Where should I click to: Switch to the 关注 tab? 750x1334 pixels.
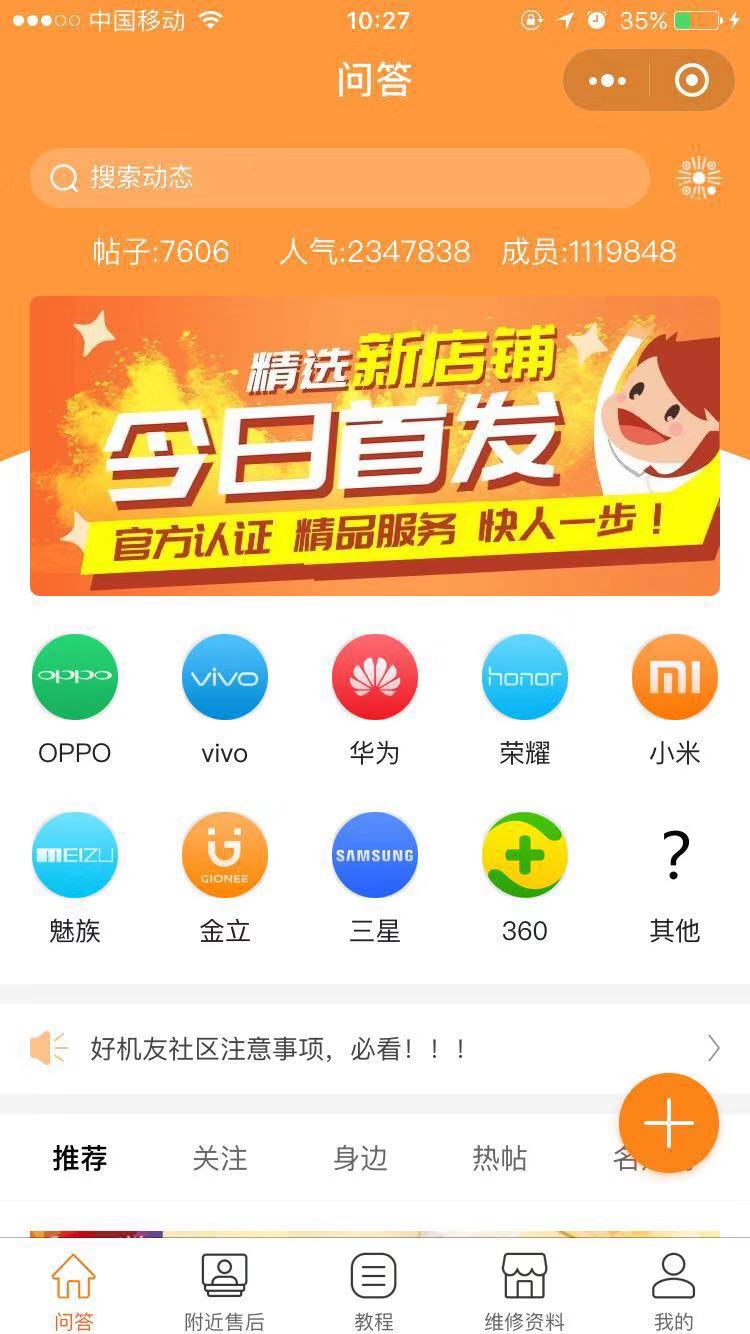(220, 1159)
